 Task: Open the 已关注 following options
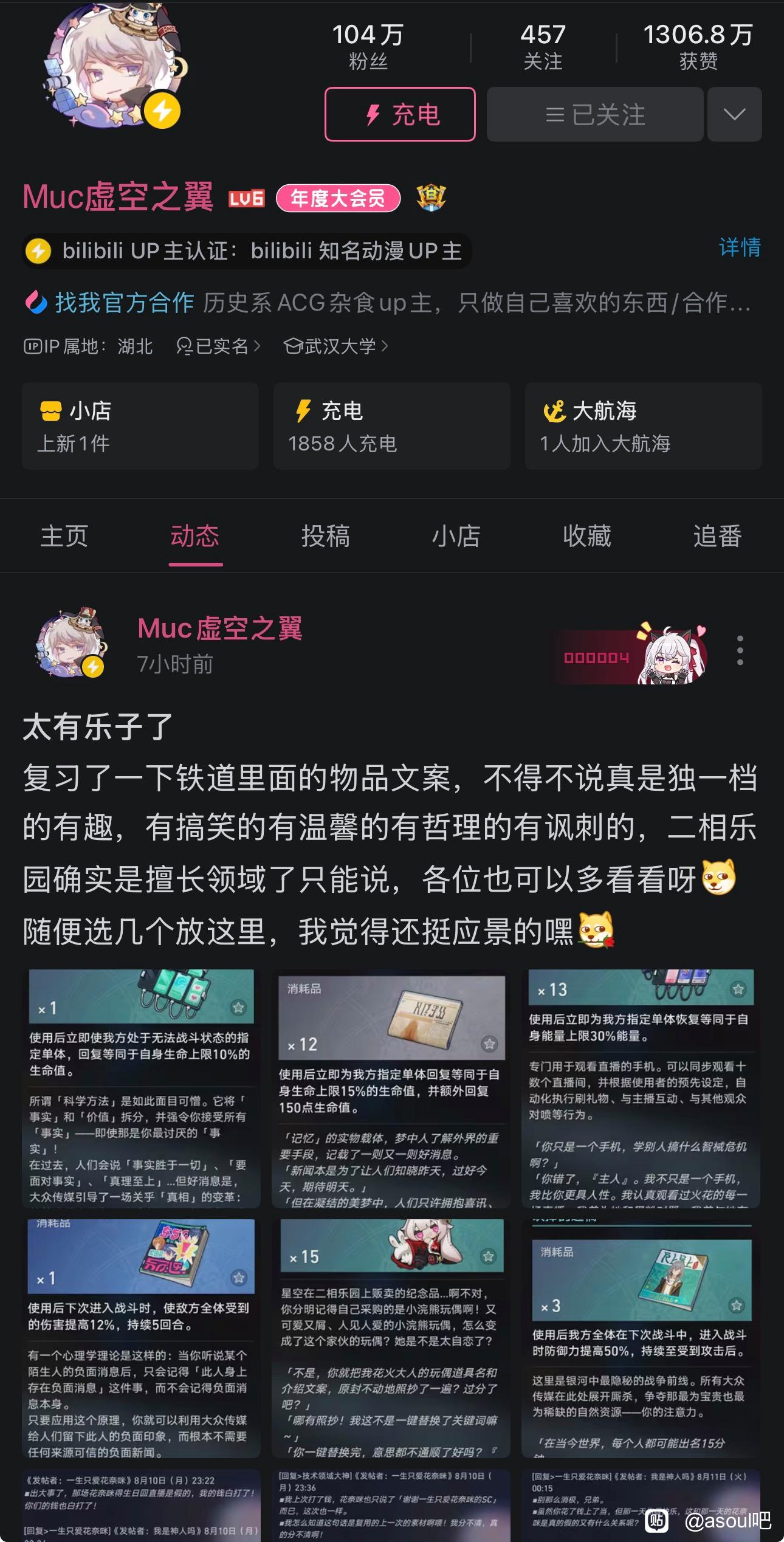pos(594,114)
